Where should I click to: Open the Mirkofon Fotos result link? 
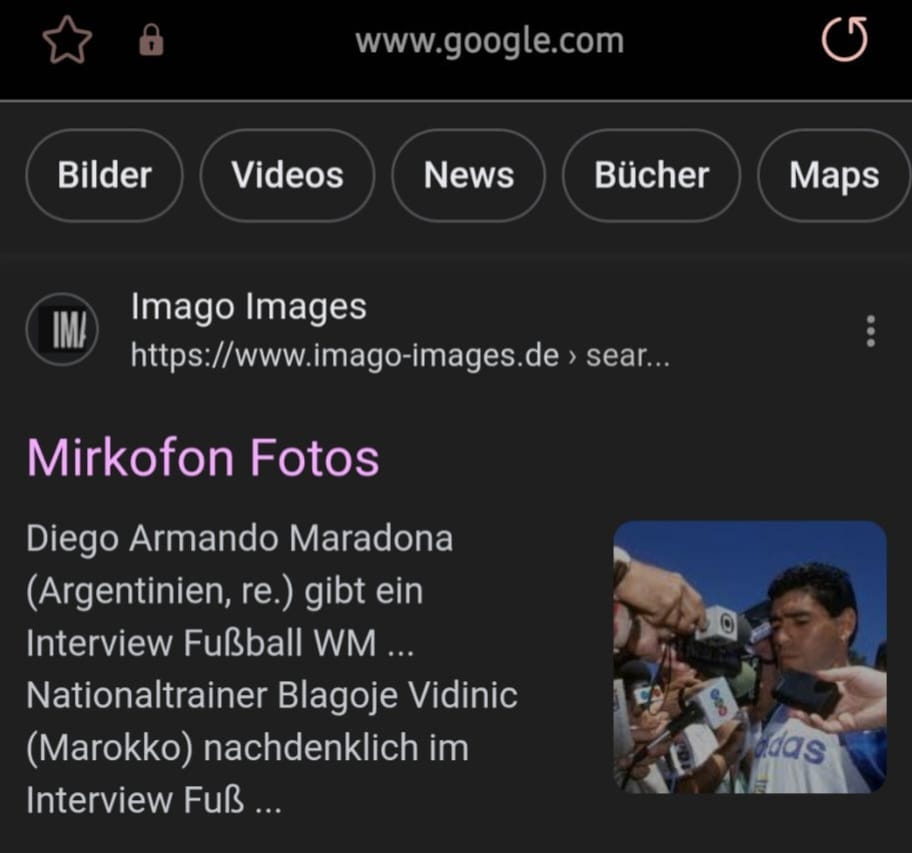[203, 458]
